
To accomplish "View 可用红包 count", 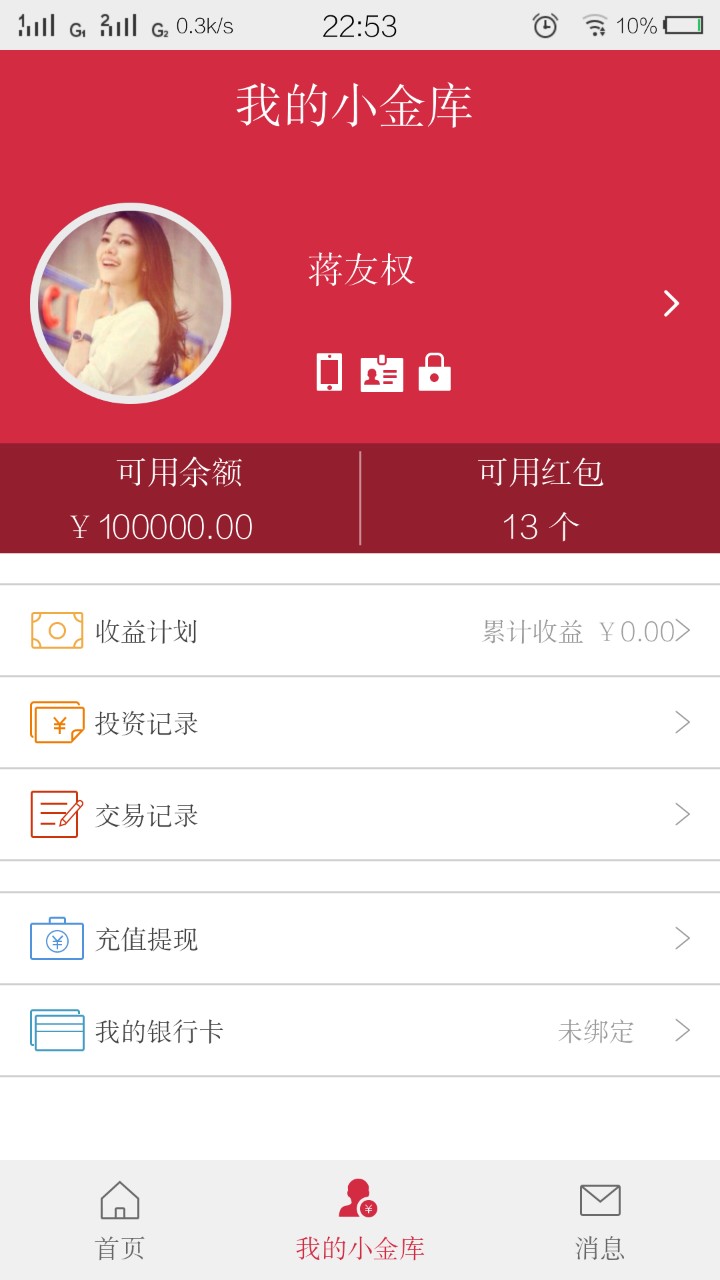I will click(540, 499).
